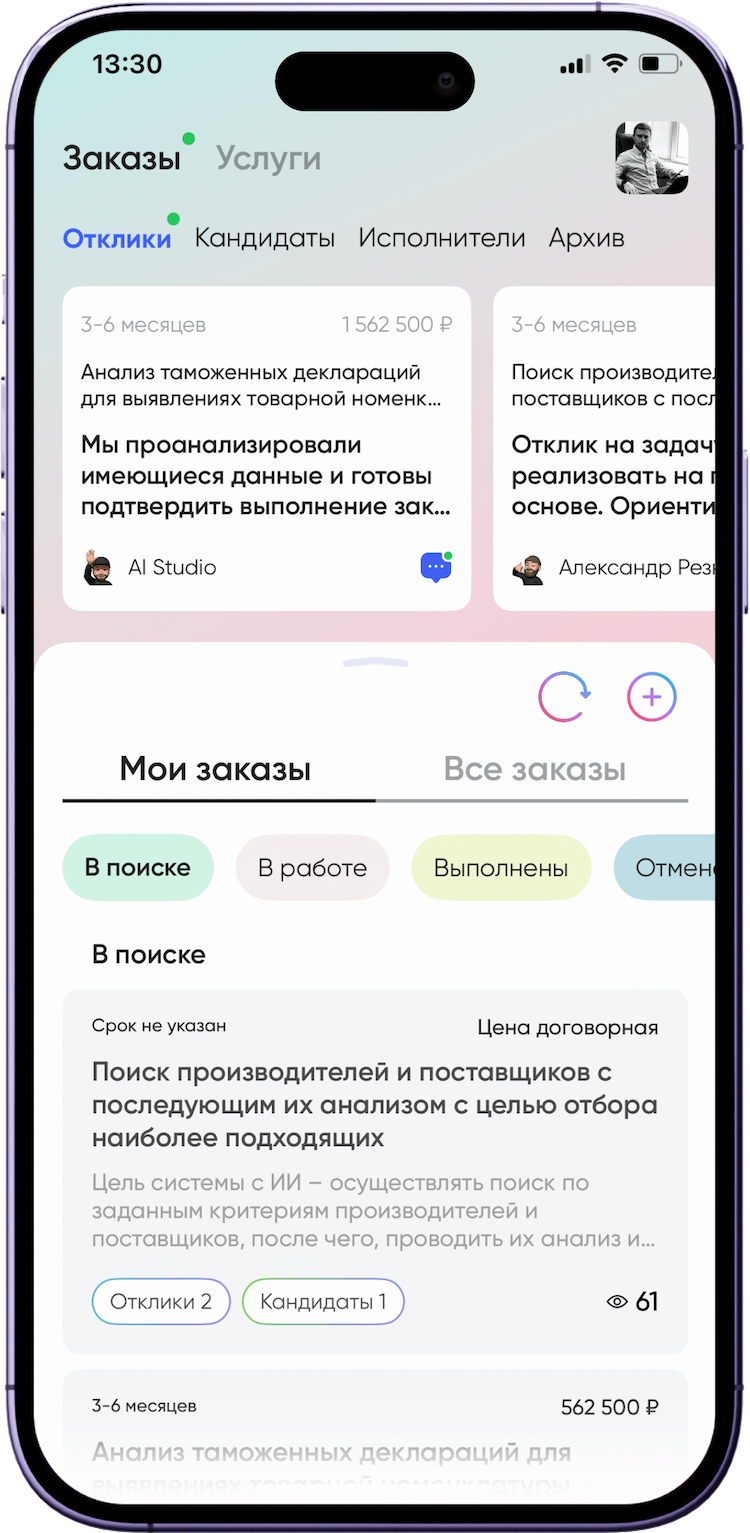The width and height of the screenshot is (750, 1533).
Task: Switch to the Исполнители tab
Action: click(x=441, y=238)
